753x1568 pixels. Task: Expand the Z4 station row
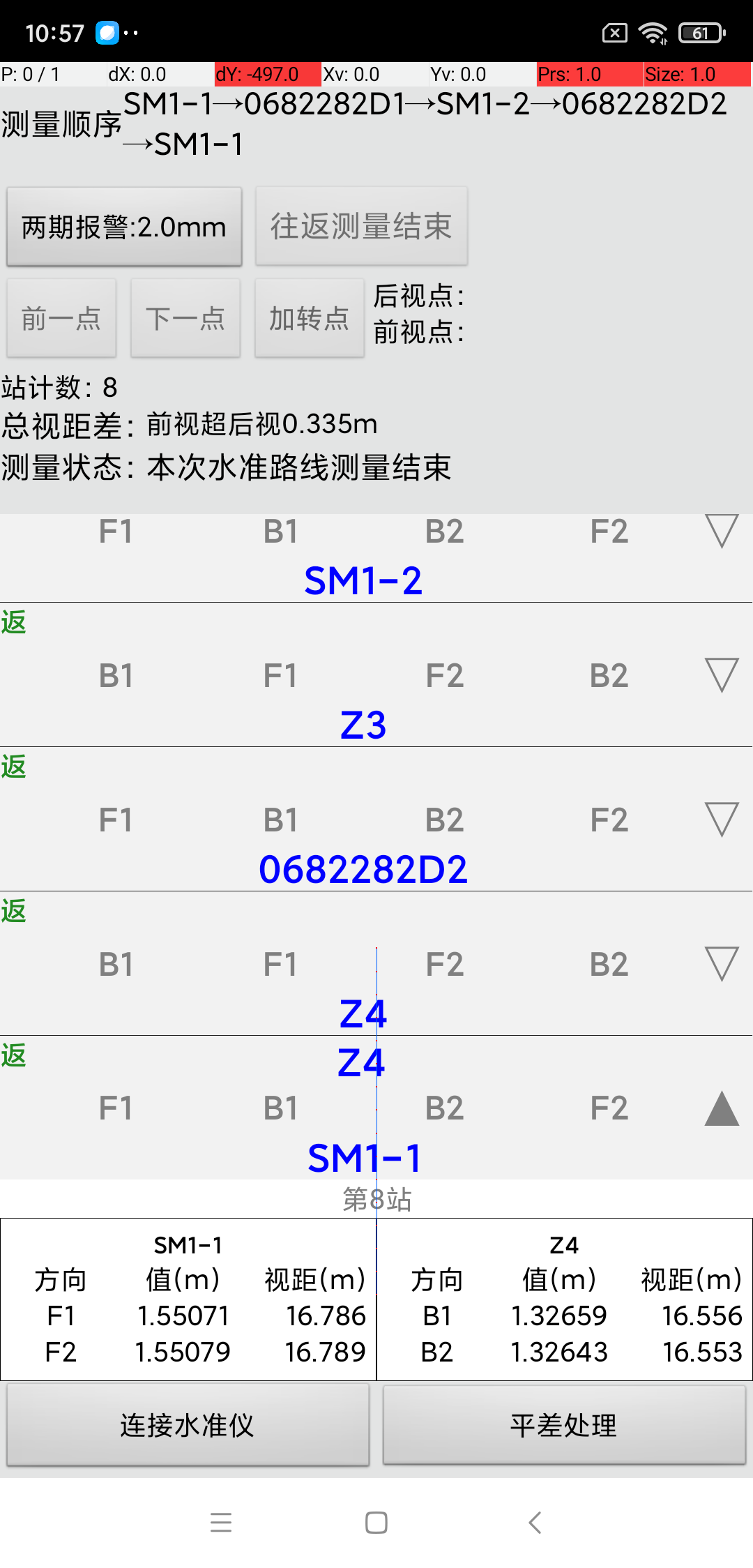point(722,964)
